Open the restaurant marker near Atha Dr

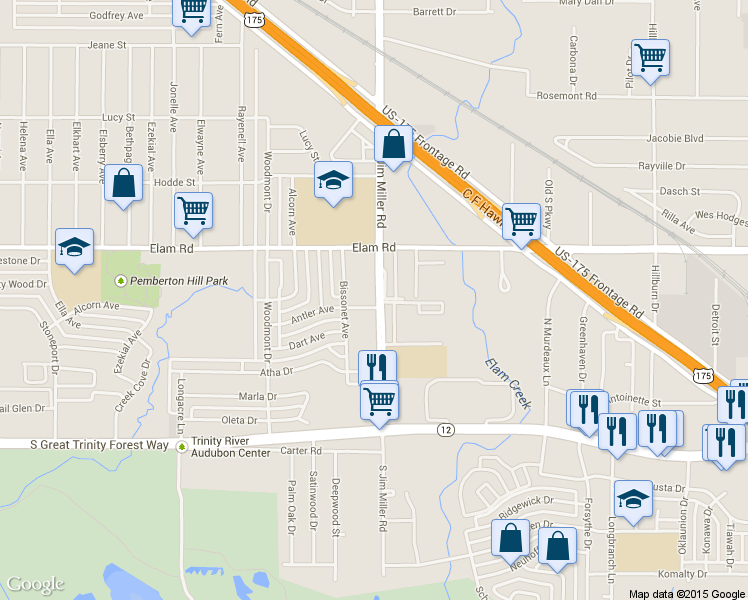click(377, 366)
